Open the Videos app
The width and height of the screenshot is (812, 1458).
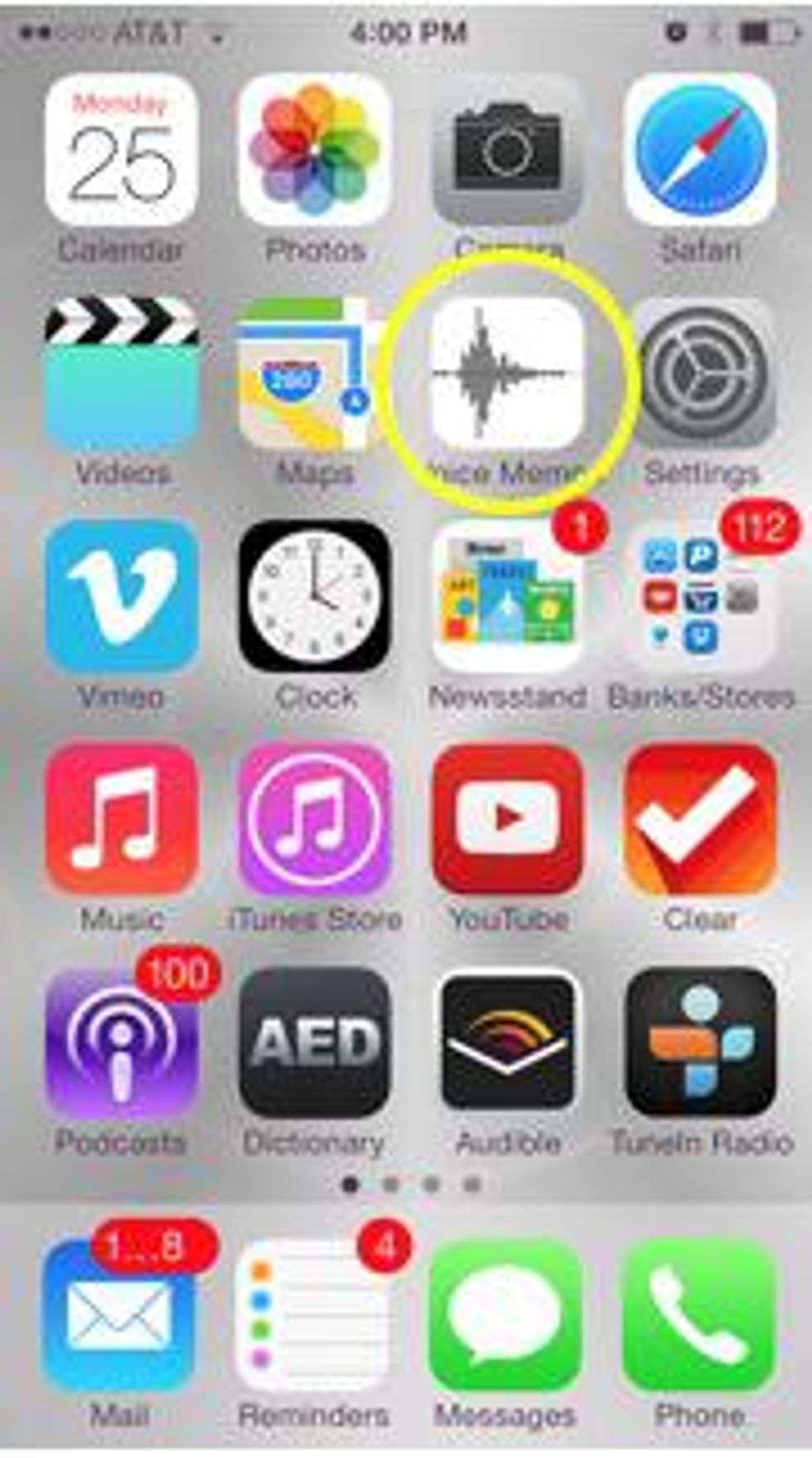pos(121,375)
